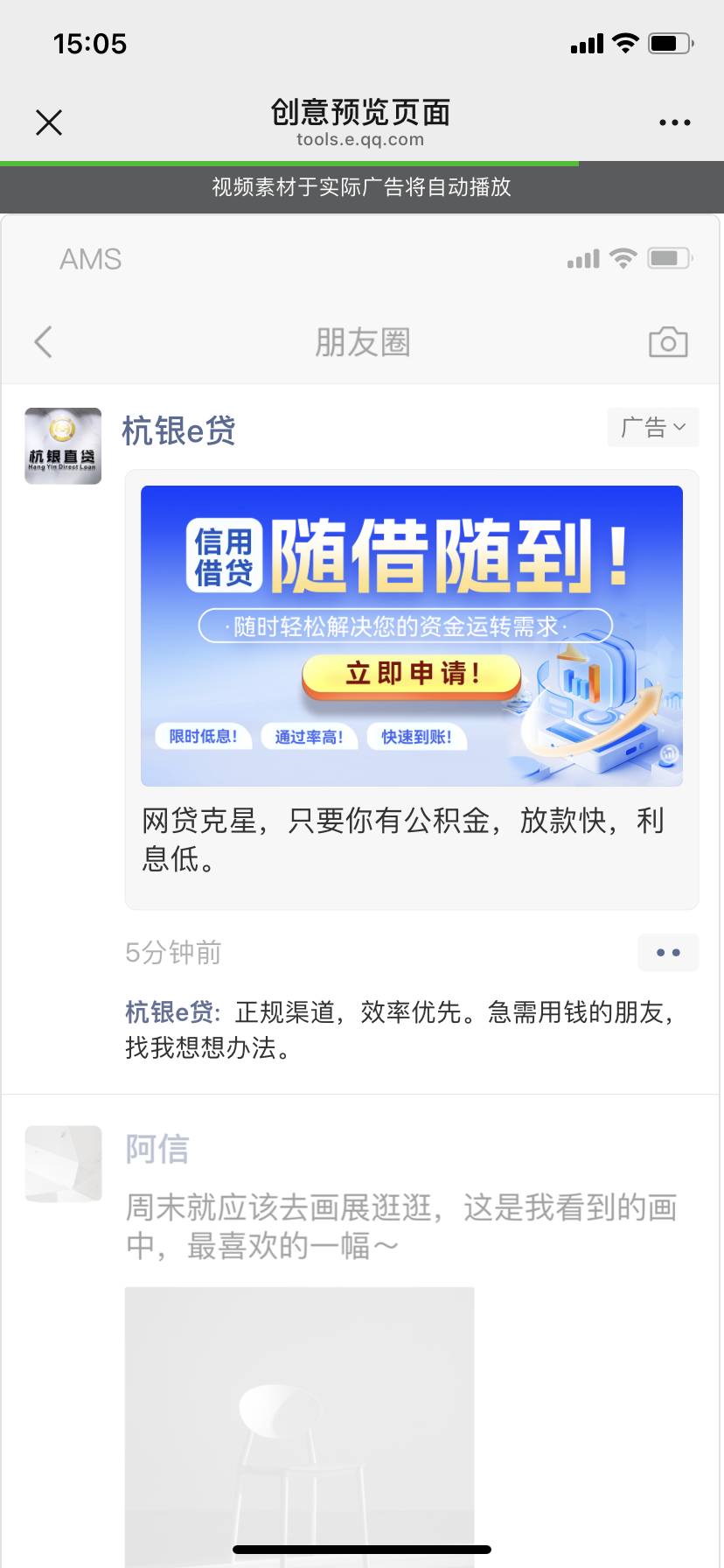Image resolution: width=724 pixels, height=1568 pixels.
Task: Open 杭银e贷 commenter name link
Action: [170, 1012]
